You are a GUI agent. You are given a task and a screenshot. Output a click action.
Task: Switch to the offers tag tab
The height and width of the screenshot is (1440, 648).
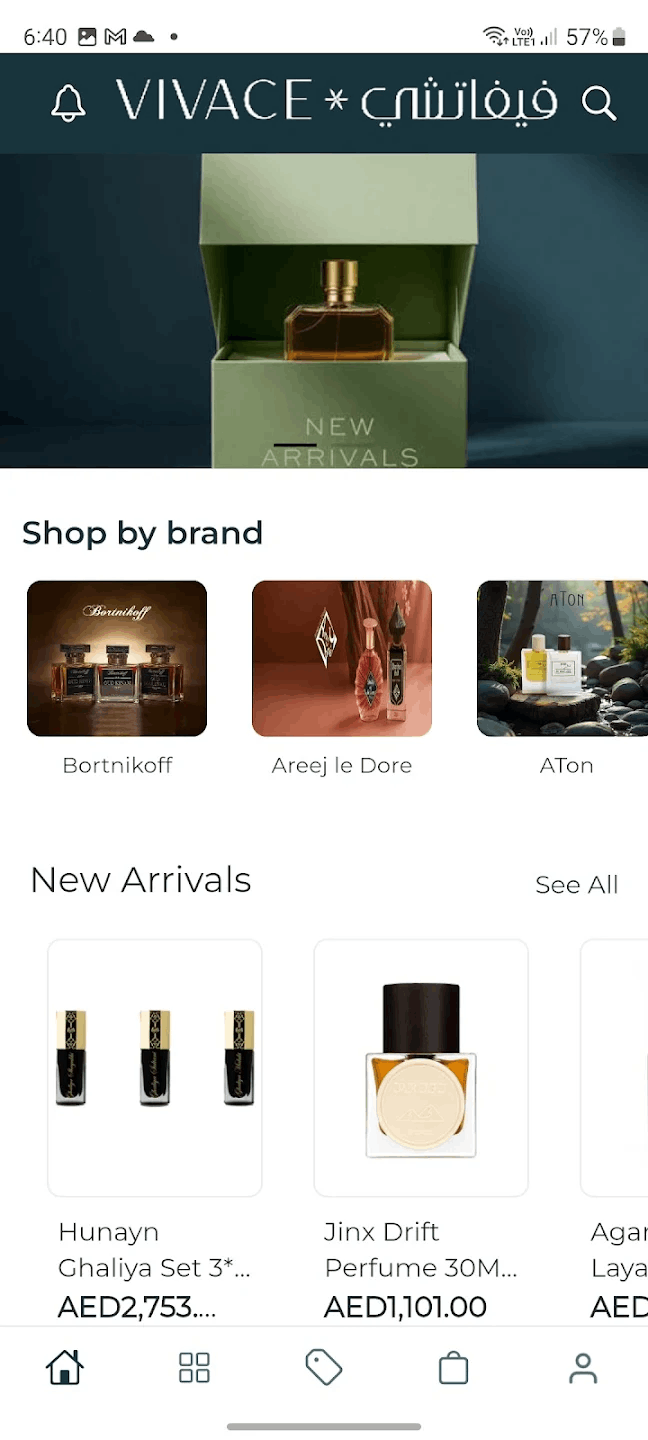(324, 1367)
